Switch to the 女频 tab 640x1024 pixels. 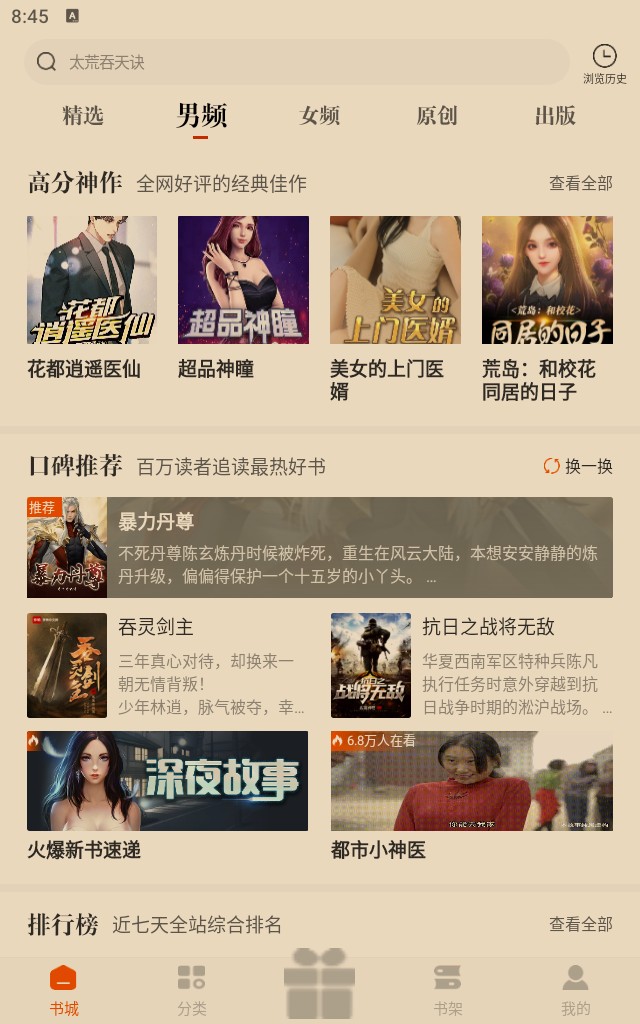(320, 116)
